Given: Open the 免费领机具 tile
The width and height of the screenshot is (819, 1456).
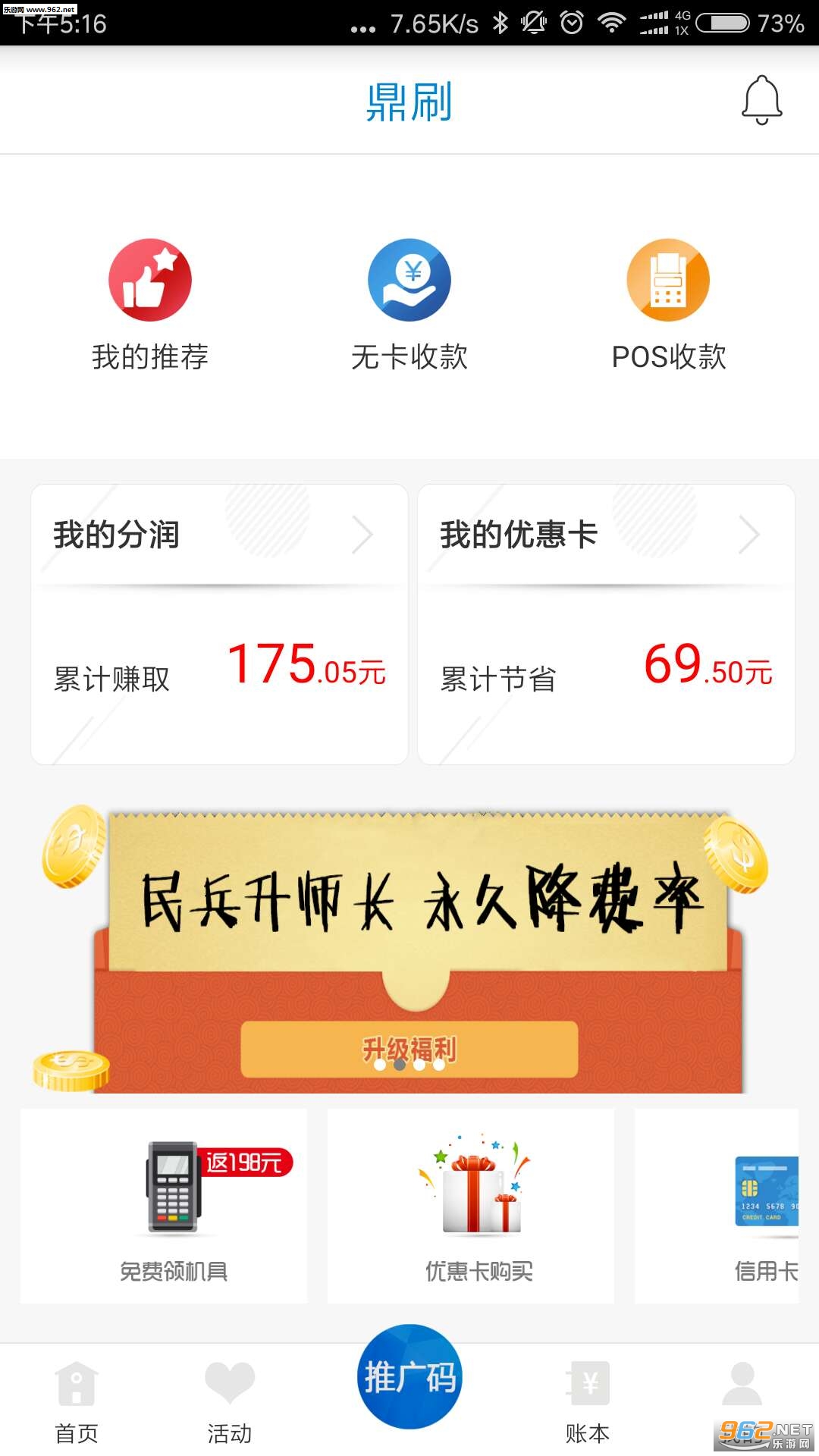Looking at the screenshot, I should tap(164, 1206).
